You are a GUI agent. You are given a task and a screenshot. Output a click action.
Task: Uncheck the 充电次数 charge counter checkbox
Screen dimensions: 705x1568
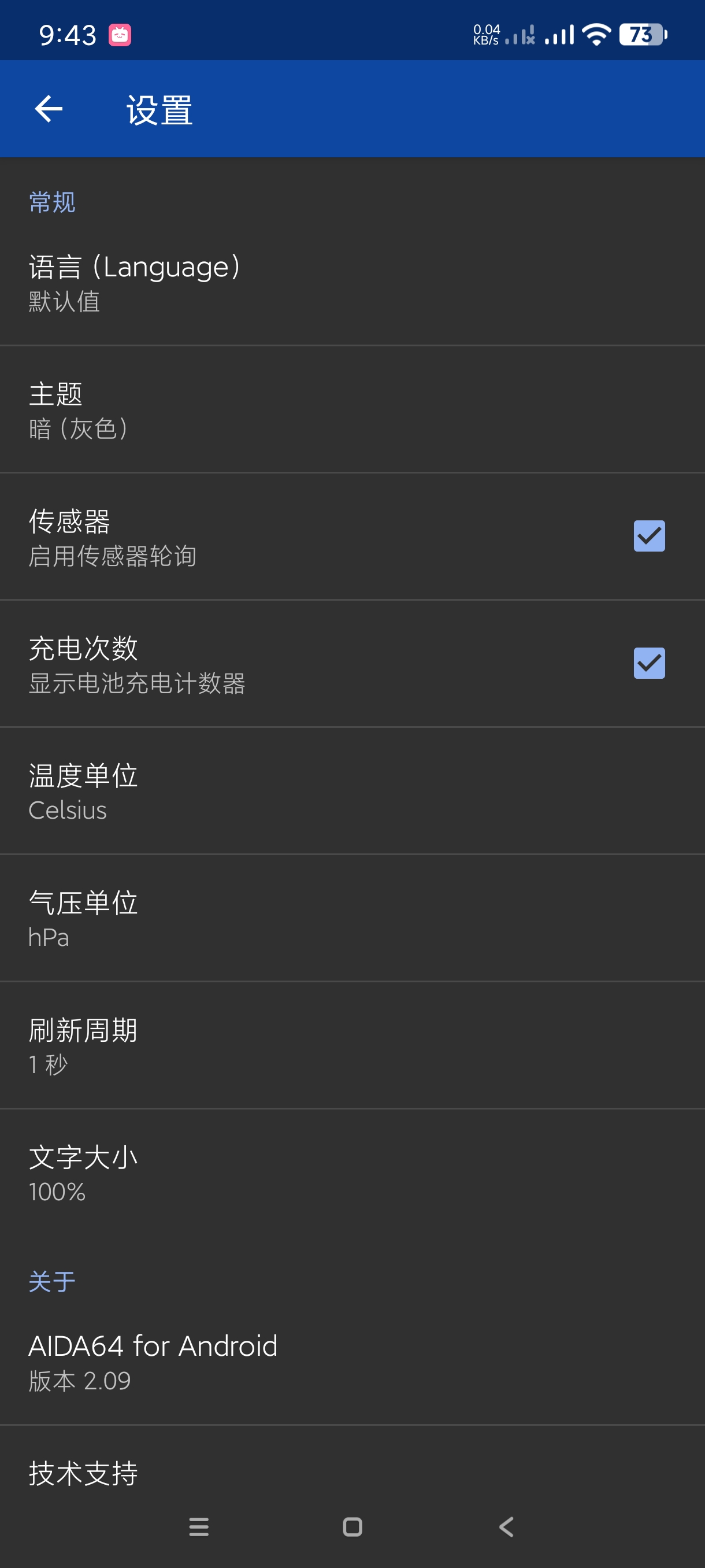click(x=648, y=664)
